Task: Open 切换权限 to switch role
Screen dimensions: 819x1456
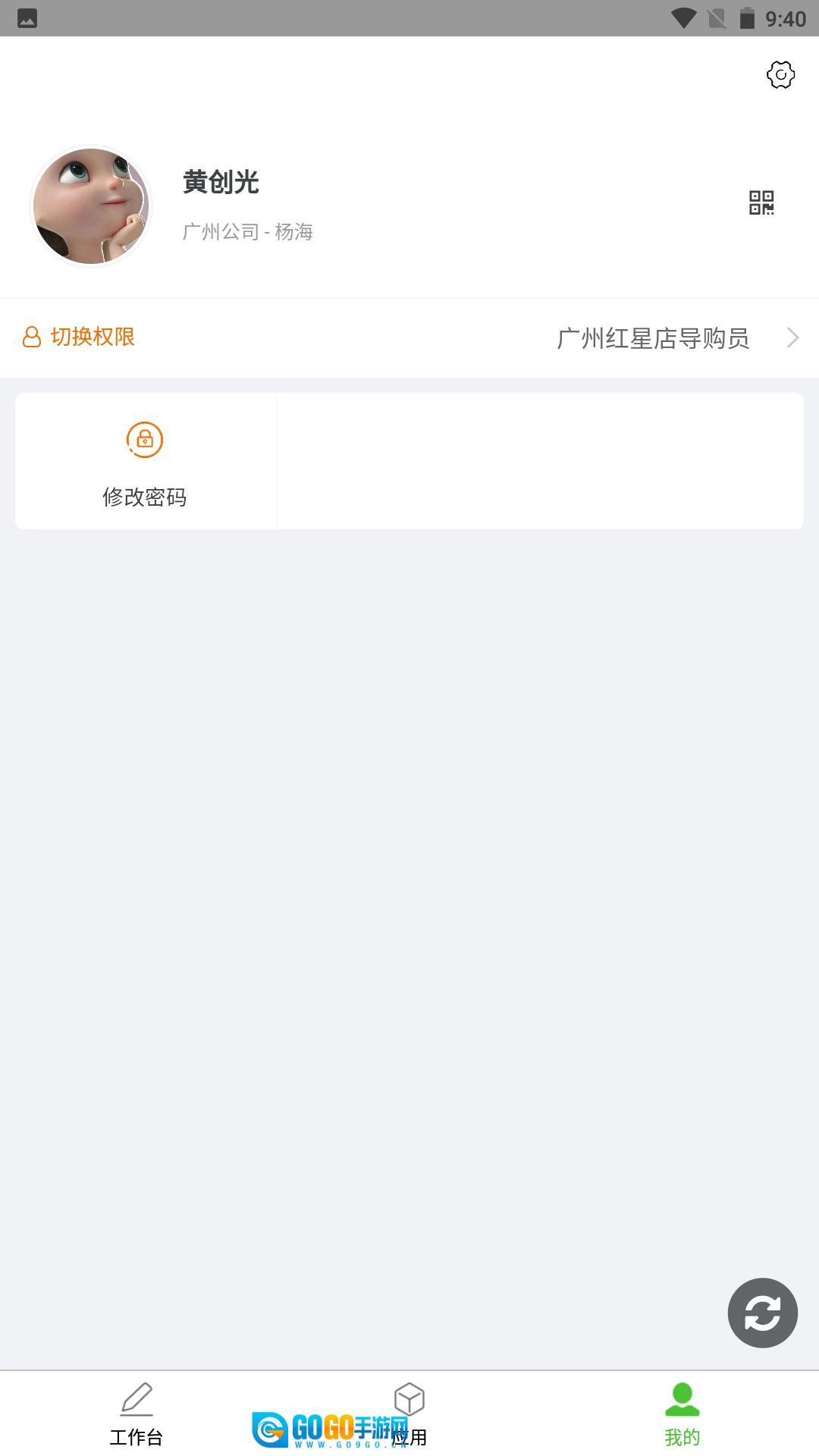Action: (409, 337)
